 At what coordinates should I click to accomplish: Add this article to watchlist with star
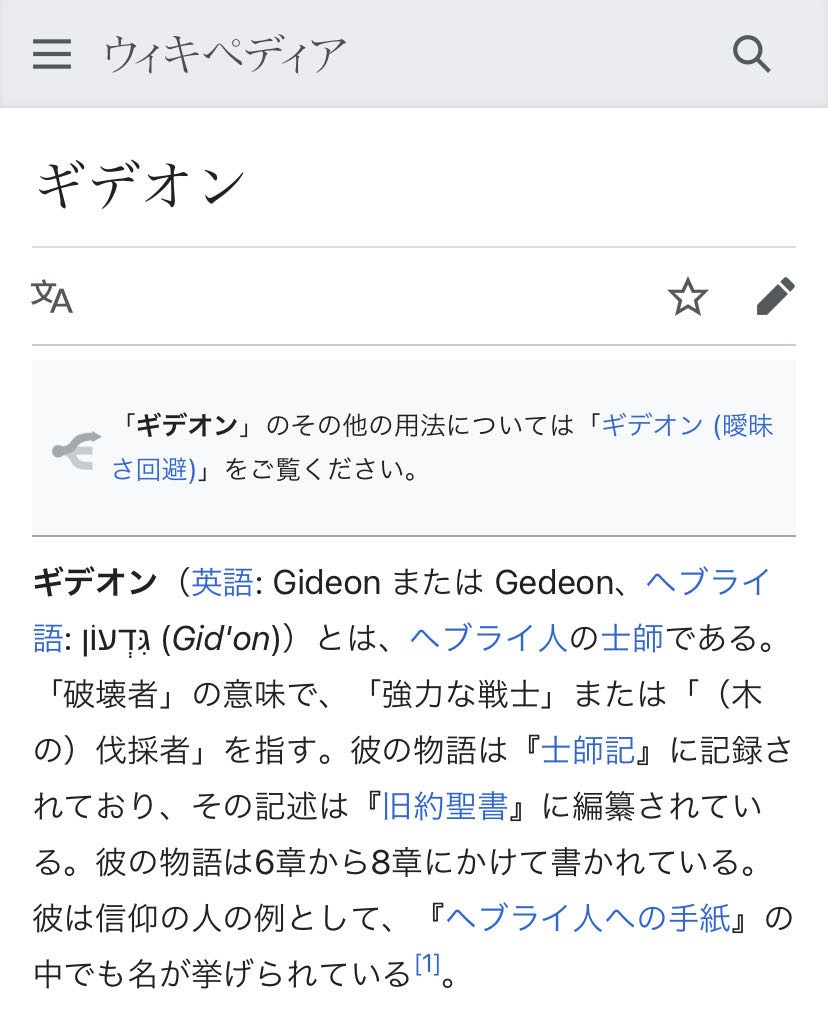[687, 297]
